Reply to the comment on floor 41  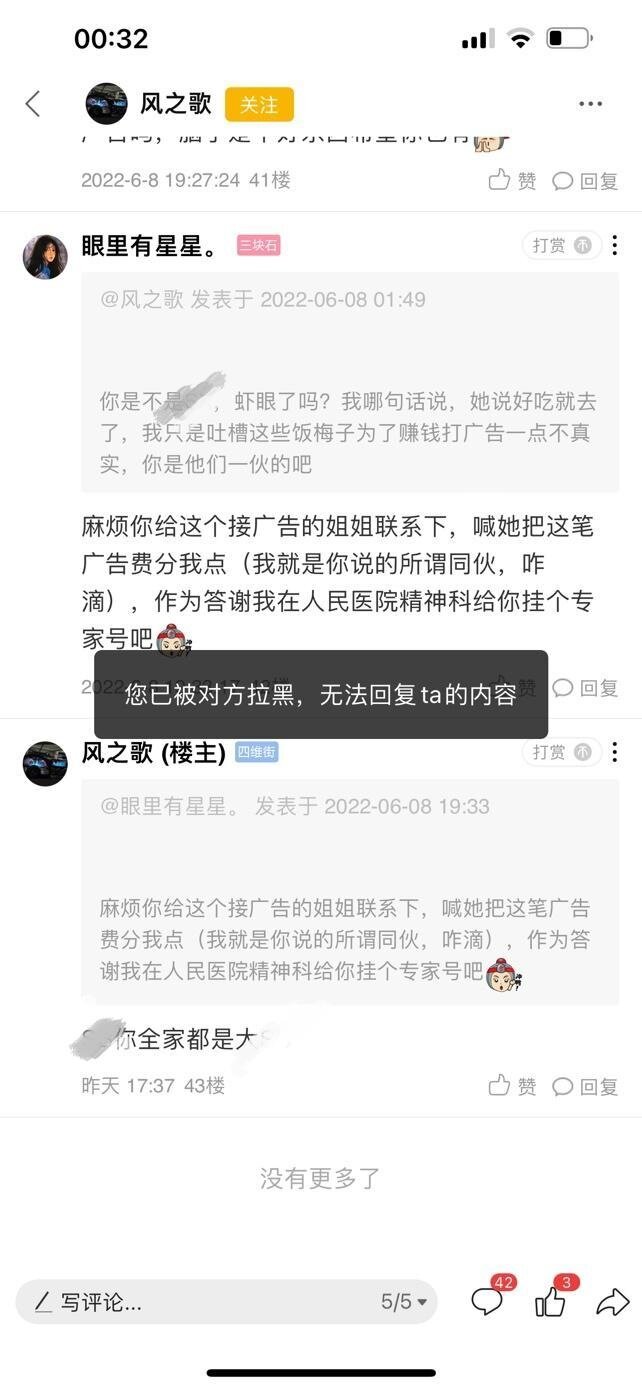click(586, 181)
